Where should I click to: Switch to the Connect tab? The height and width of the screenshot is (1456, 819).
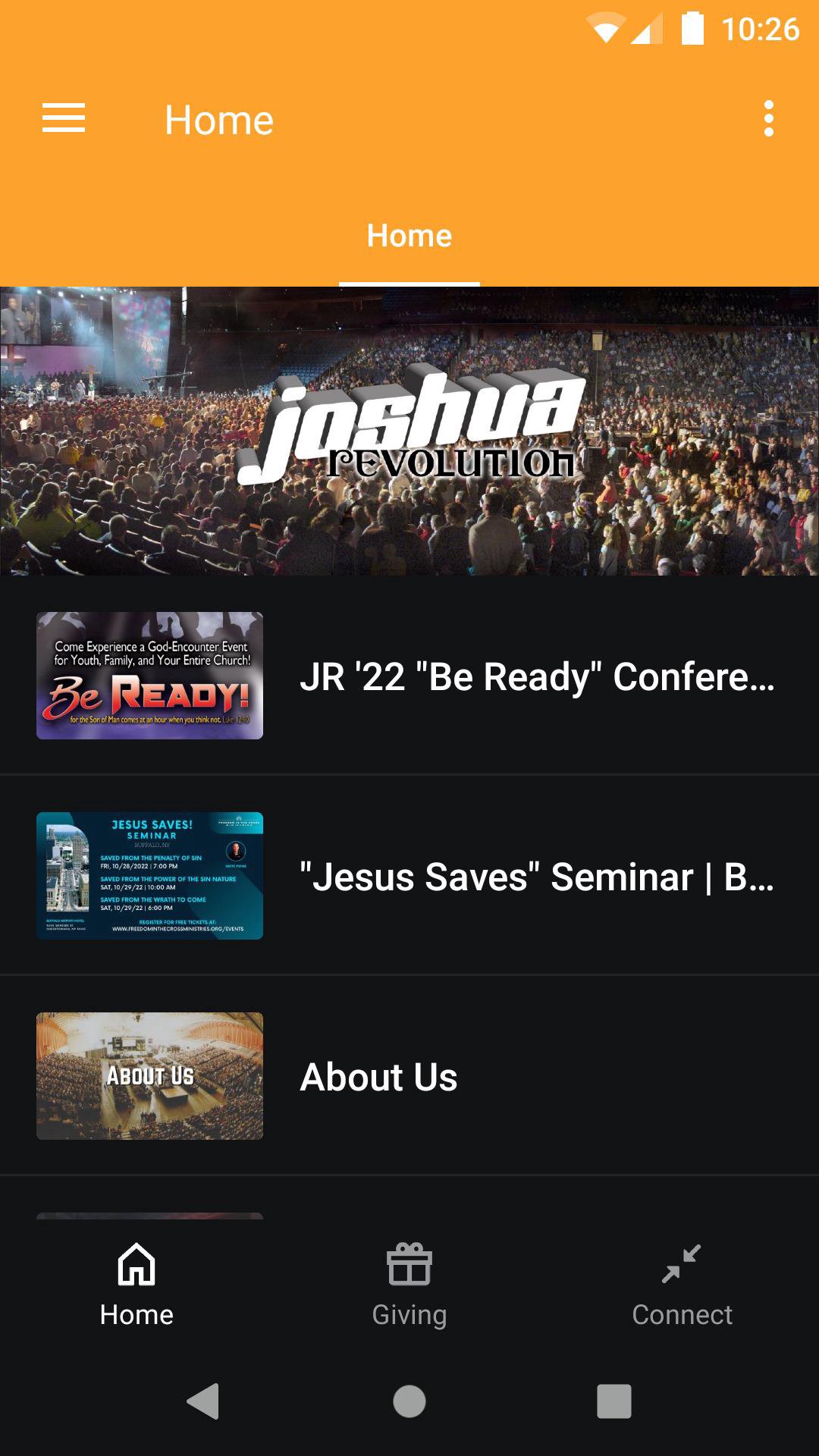coord(682,1285)
